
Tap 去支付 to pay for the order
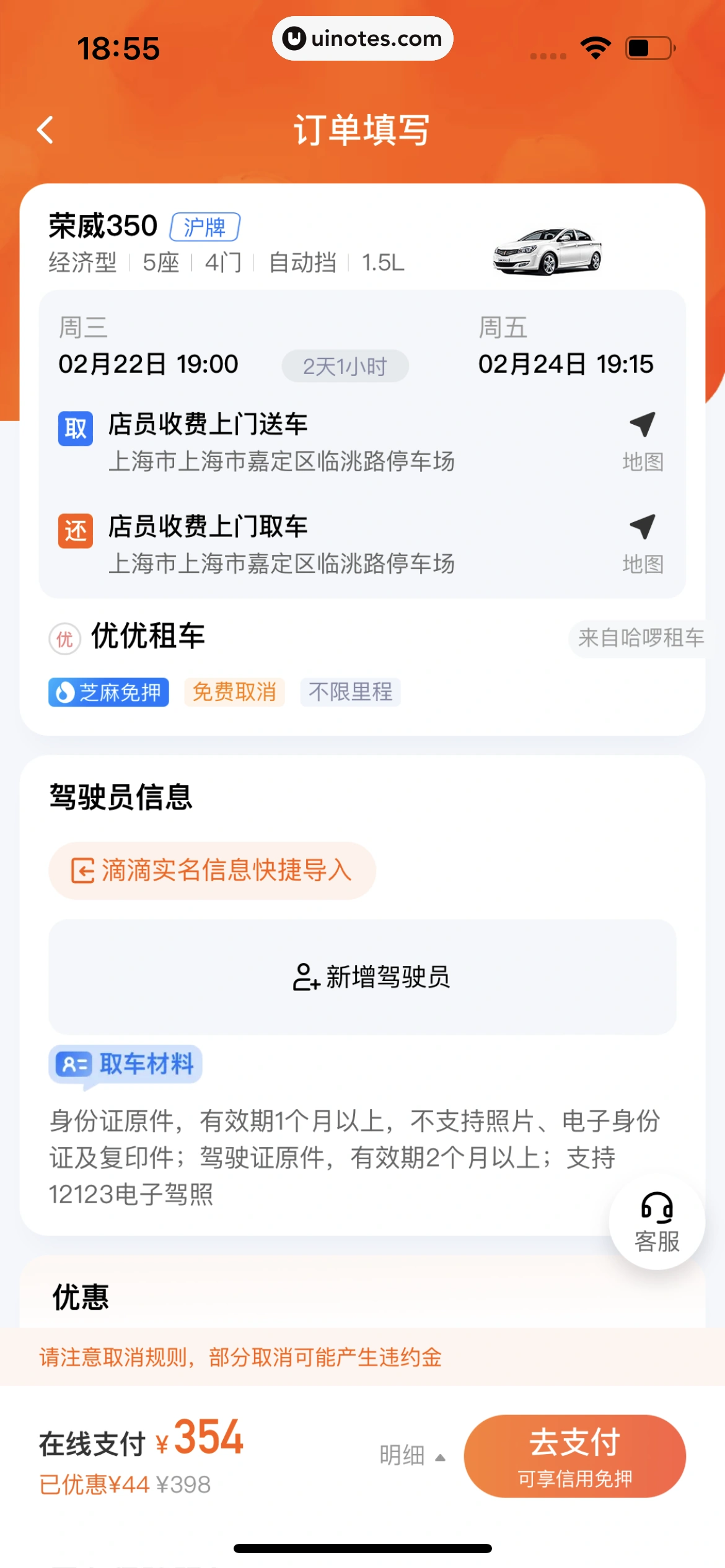(574, 1455)
